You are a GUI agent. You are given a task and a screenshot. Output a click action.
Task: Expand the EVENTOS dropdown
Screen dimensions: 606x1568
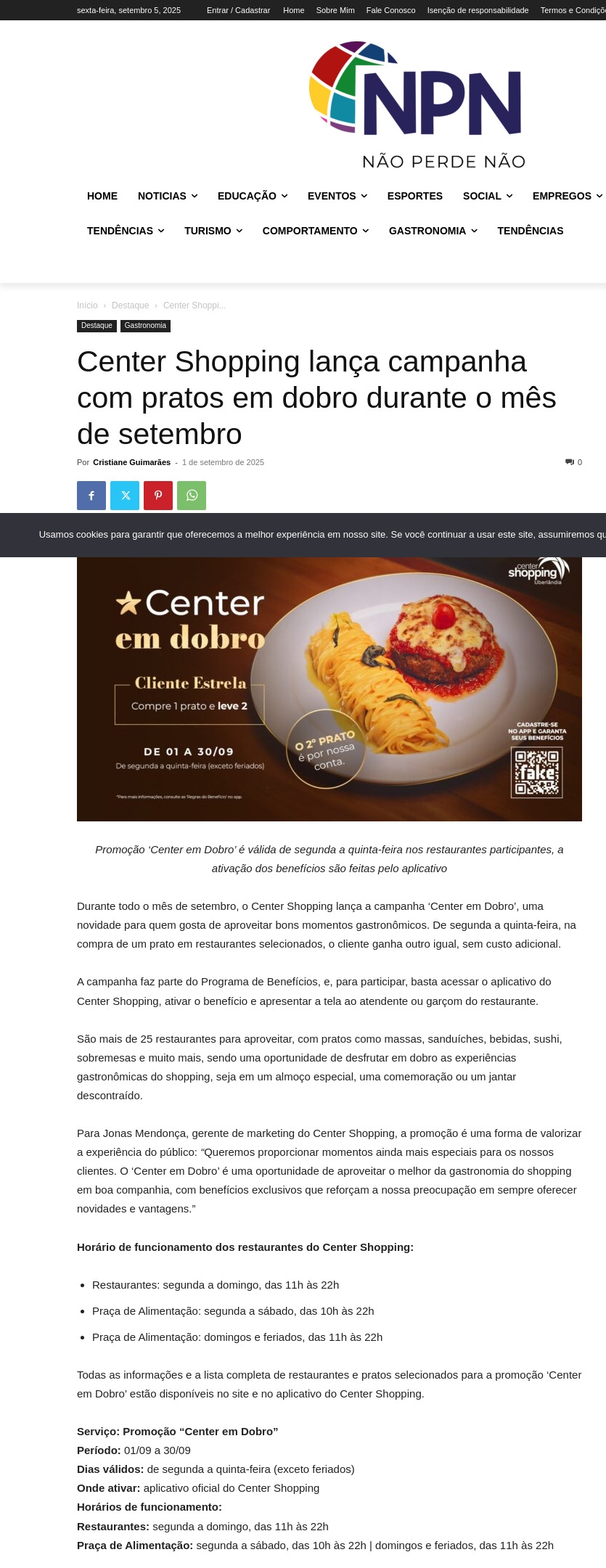pyautogui.click(x=337, y=196)
